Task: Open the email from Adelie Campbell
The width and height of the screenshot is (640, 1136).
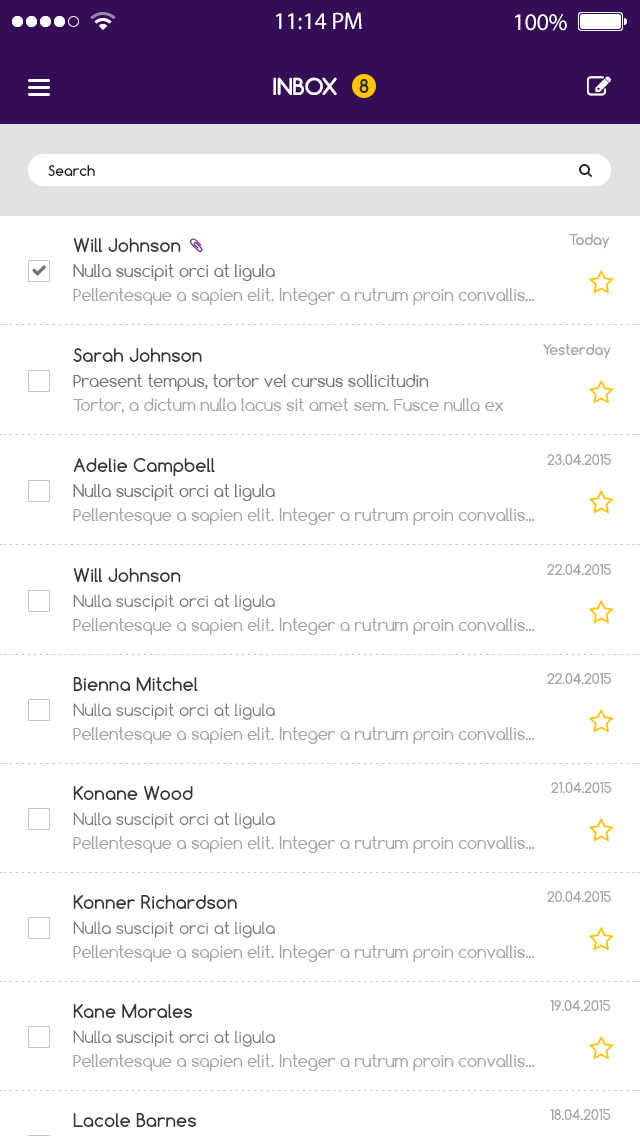Action: pyautogui.click(x=320, y=490)
